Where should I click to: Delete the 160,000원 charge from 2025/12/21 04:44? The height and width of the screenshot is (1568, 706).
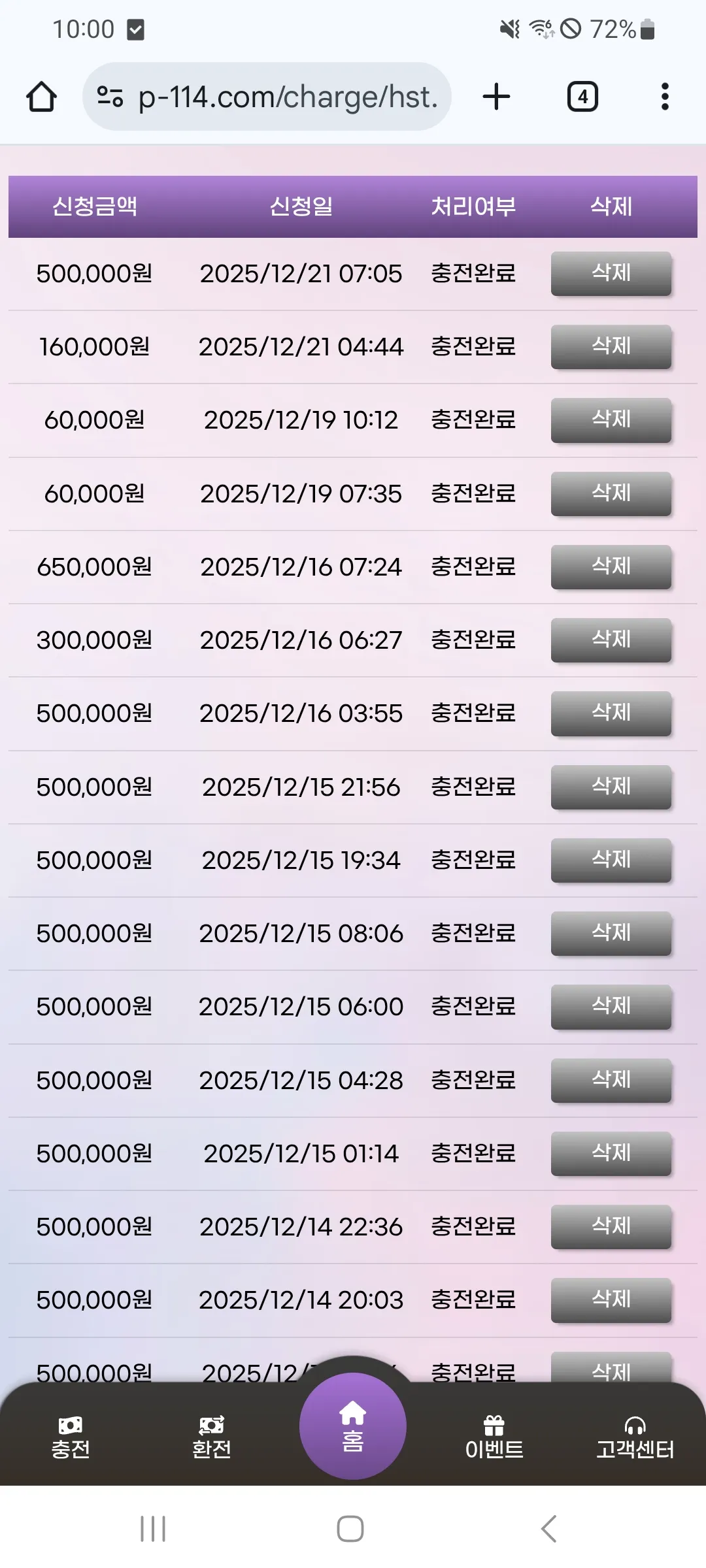[611, 347]
